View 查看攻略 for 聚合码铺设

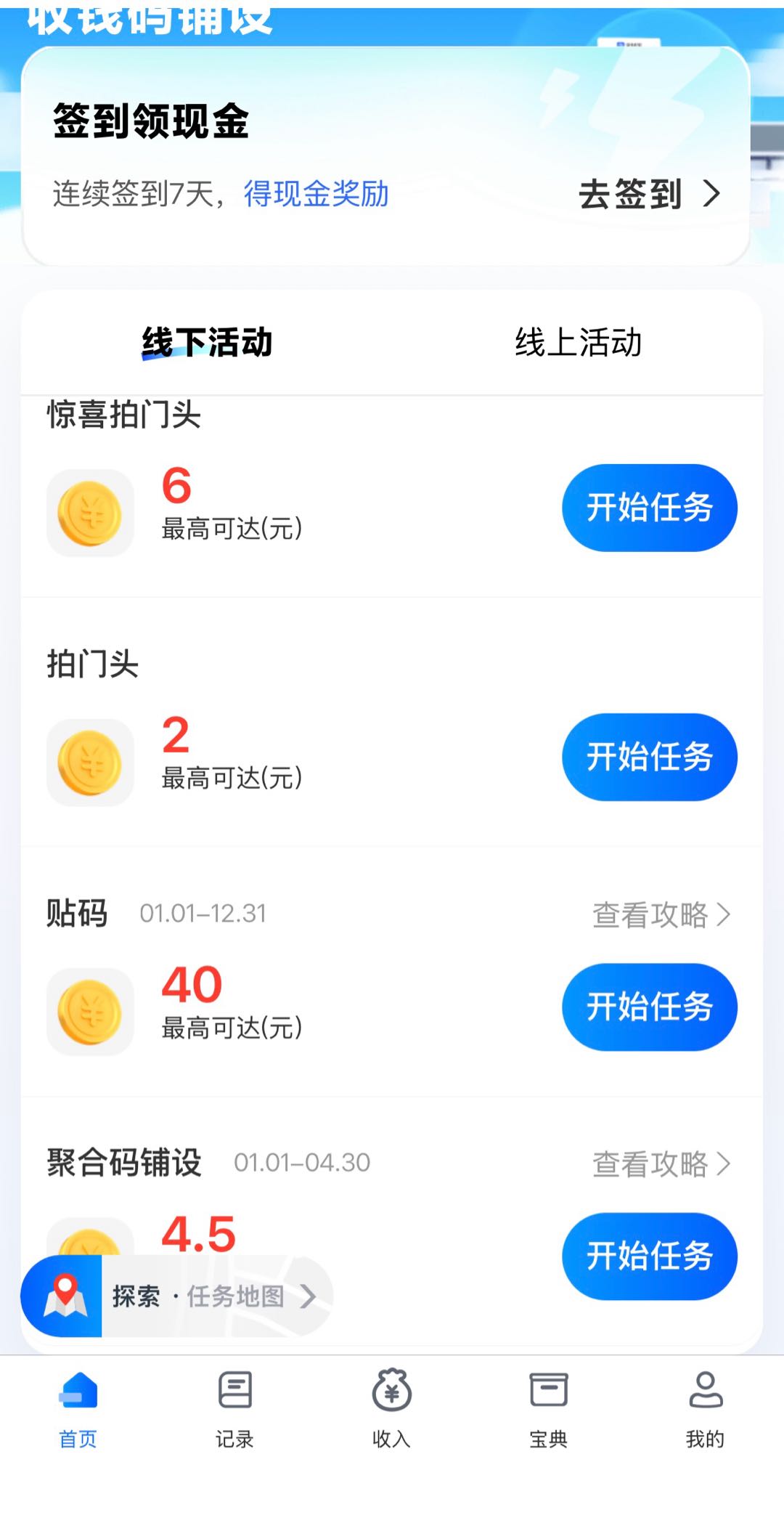point(661,1163)
